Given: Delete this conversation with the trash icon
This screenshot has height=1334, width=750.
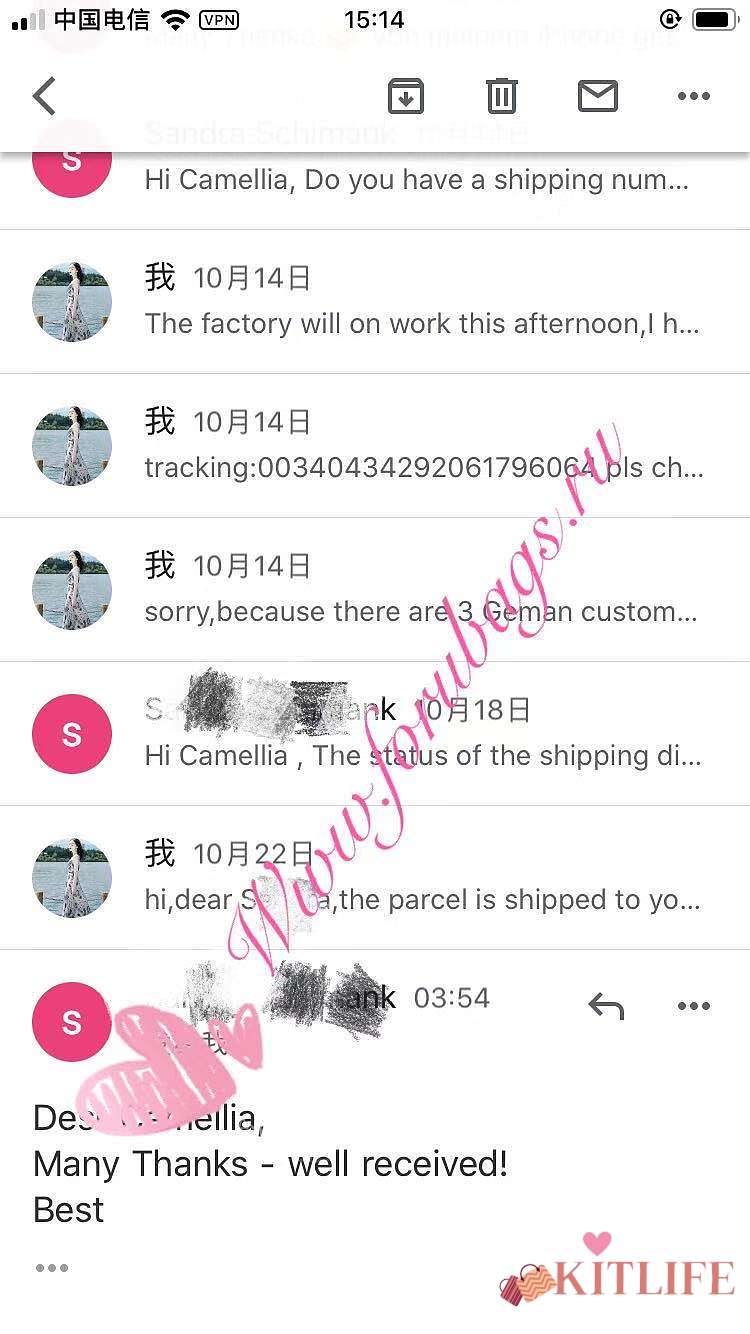Looking at the screenshot, I should 501,96.
